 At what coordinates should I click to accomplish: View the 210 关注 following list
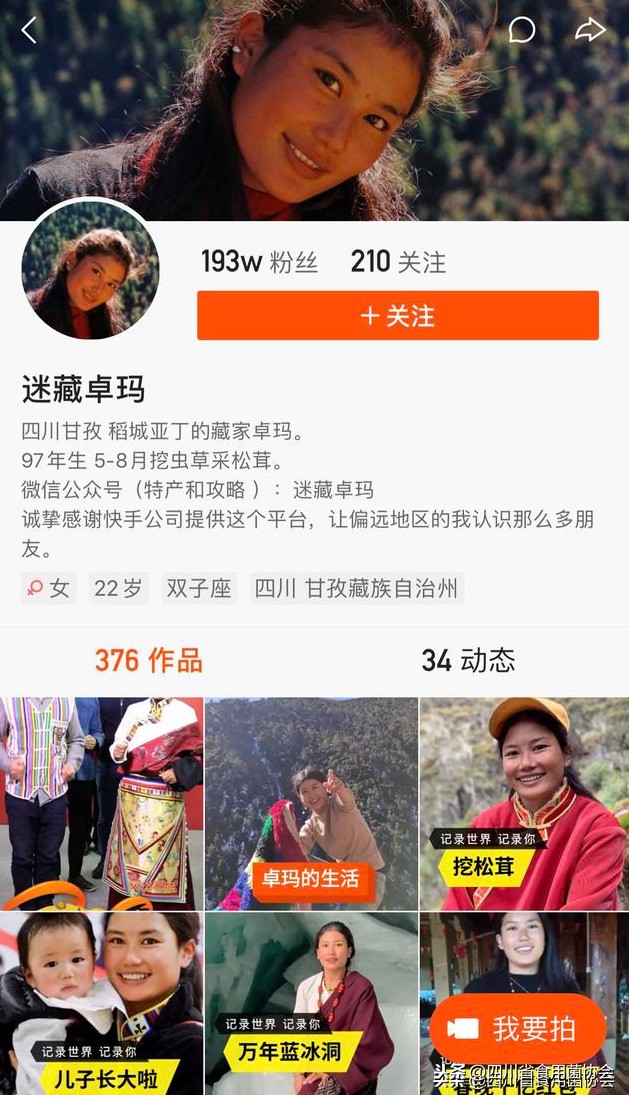[x=397, y=262]
